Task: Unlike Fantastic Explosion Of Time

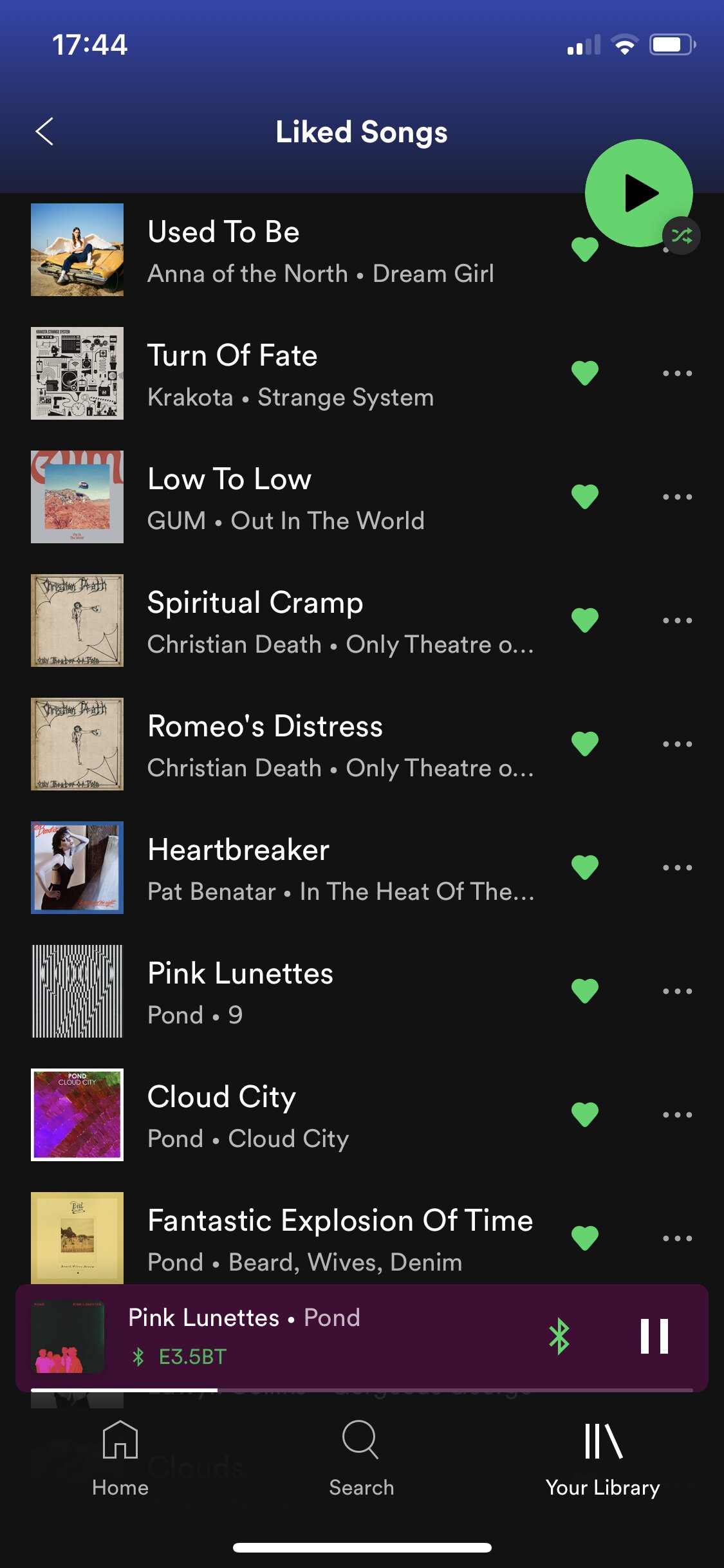Action: 585,1238
